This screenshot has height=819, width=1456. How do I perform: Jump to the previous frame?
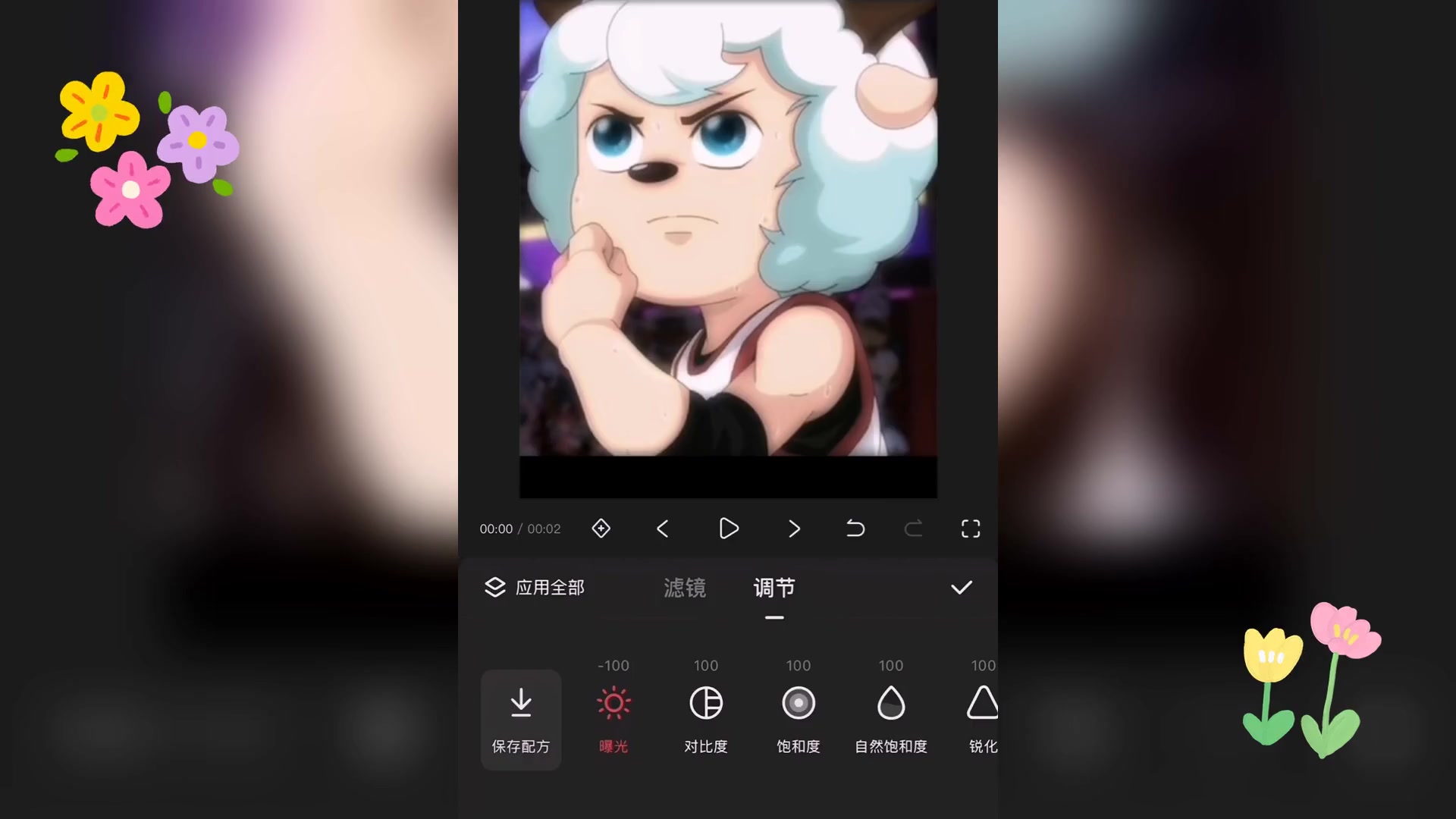coord(662,529)
